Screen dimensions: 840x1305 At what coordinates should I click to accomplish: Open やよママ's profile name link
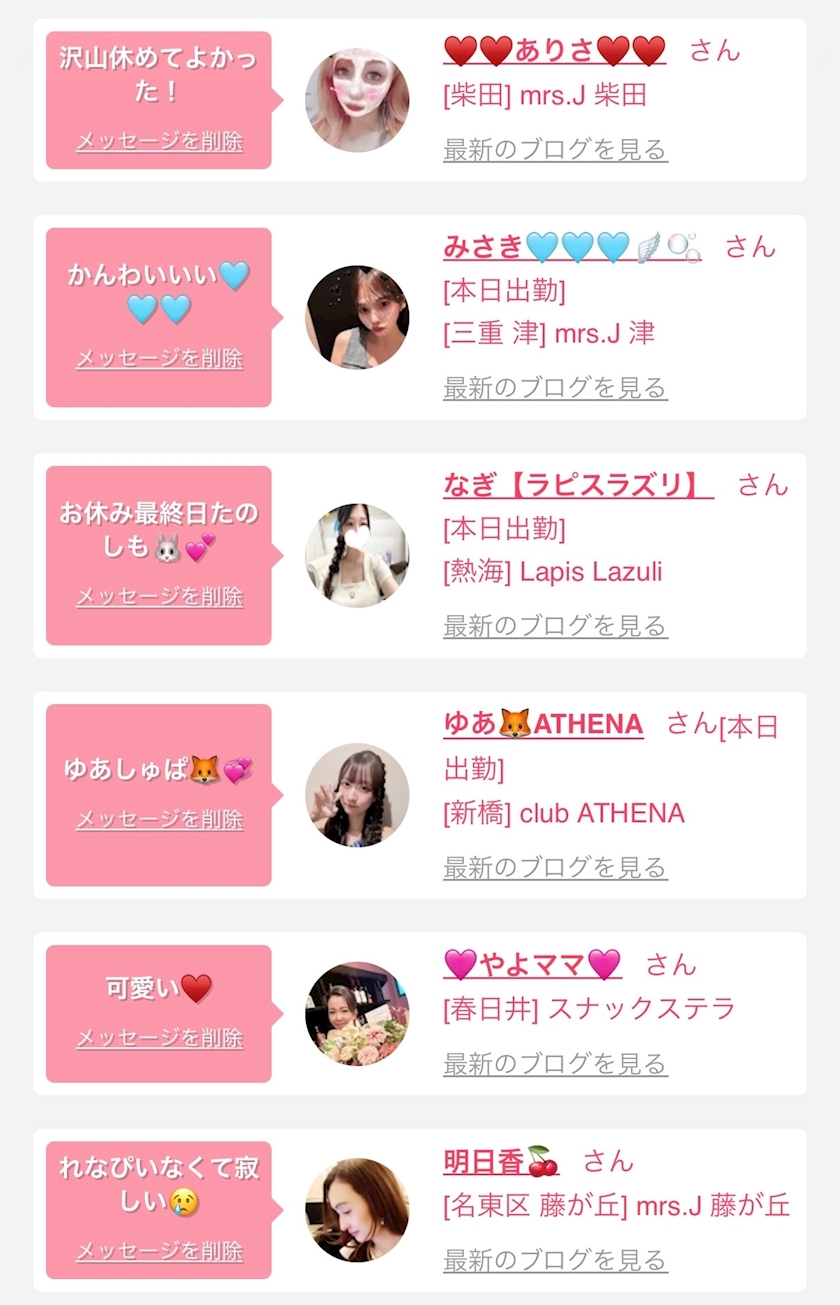coord(532,964)
